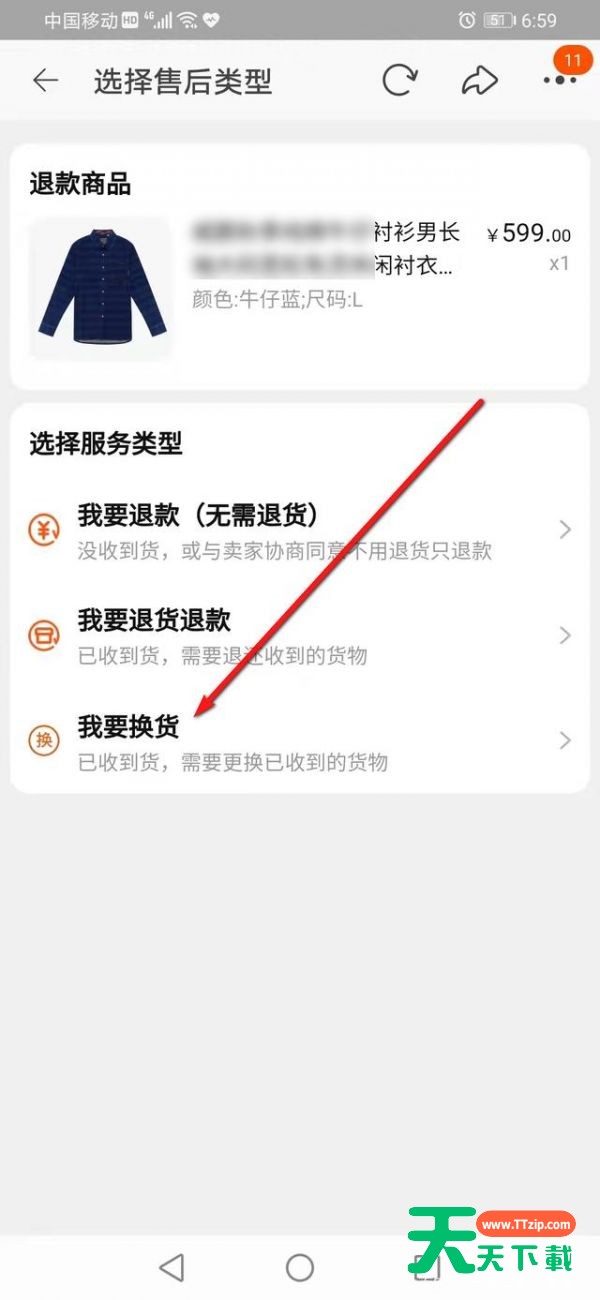Go to home via system home button
Viewport: 600px width, 1300px height.
pyautogui.click(x=300, y=1267)
